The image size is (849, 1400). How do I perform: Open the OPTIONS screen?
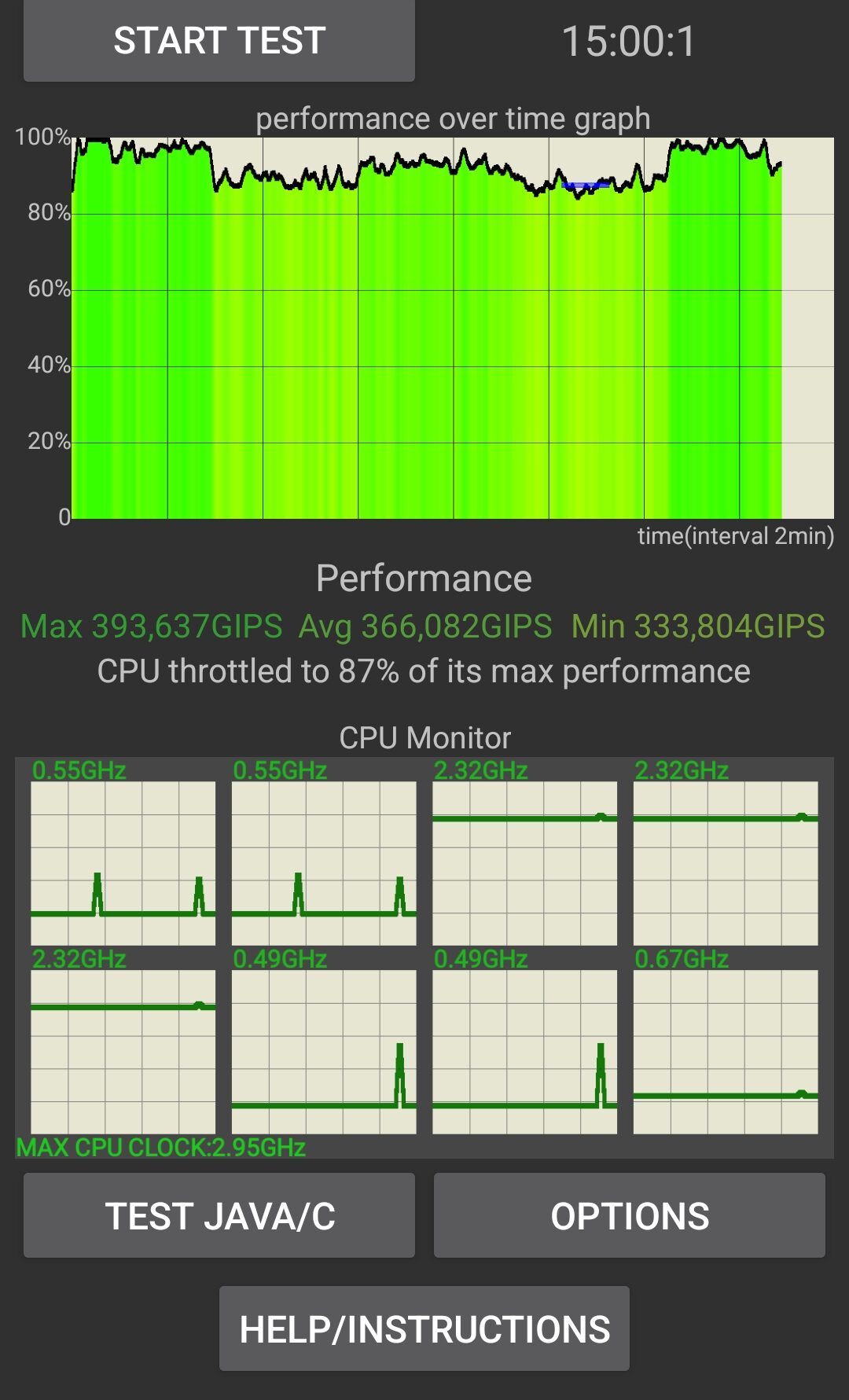pyautogui.click(x=629, y=1215)
